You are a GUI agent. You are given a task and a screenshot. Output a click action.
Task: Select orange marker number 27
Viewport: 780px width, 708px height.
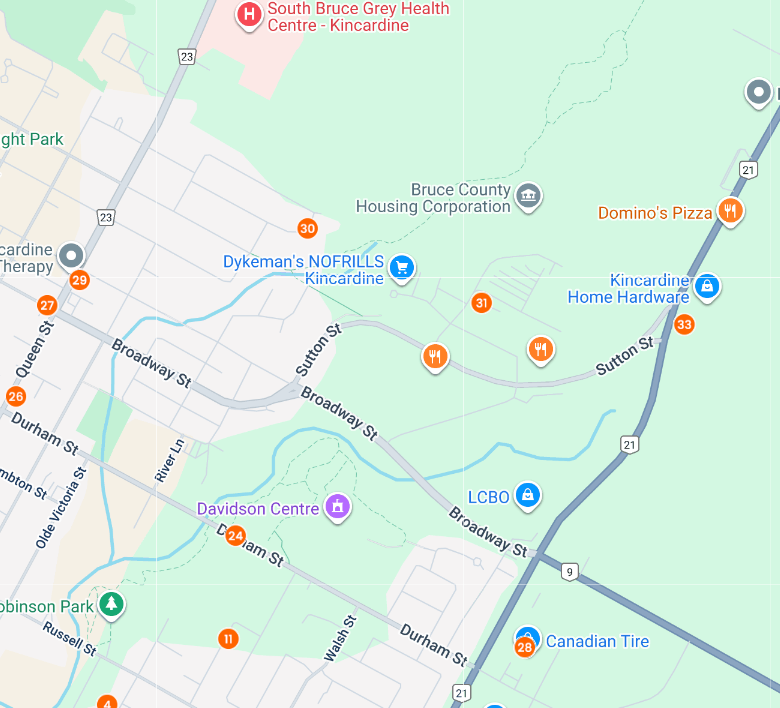(47, 306)
